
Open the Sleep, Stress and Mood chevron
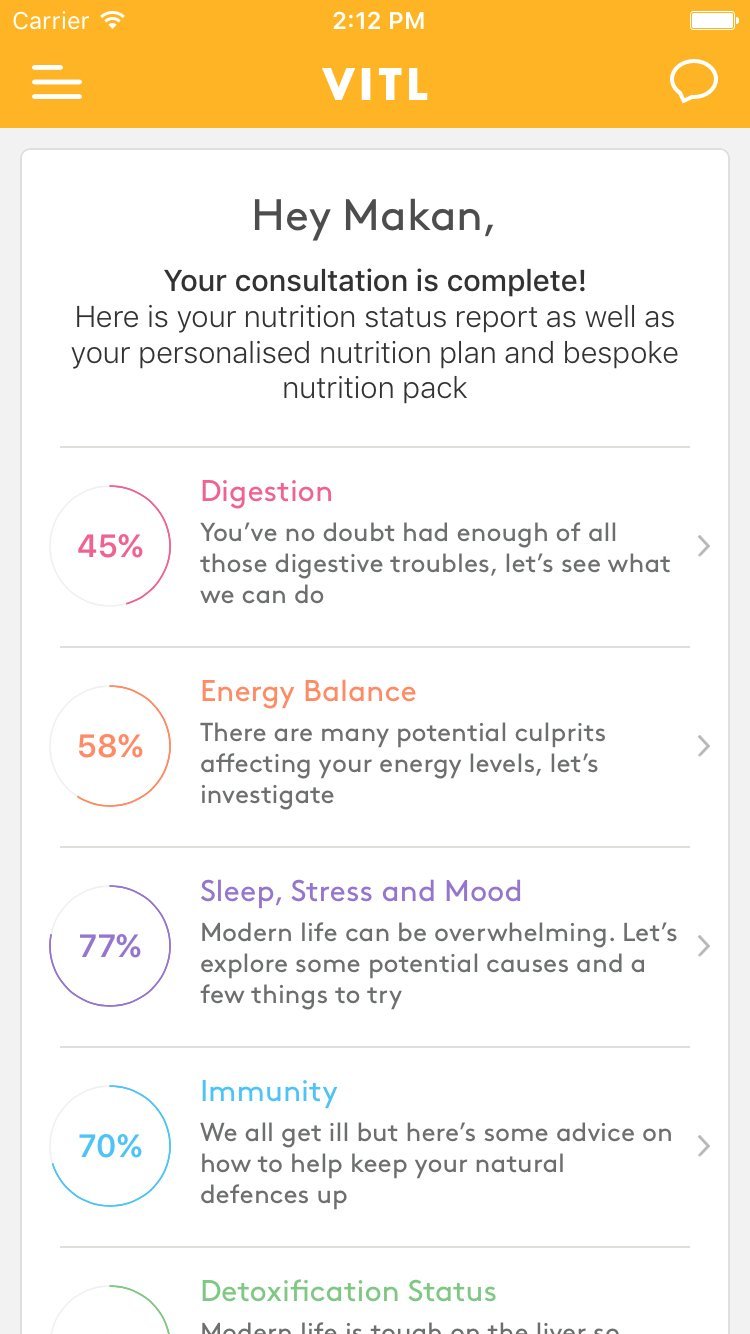[704, 946]
